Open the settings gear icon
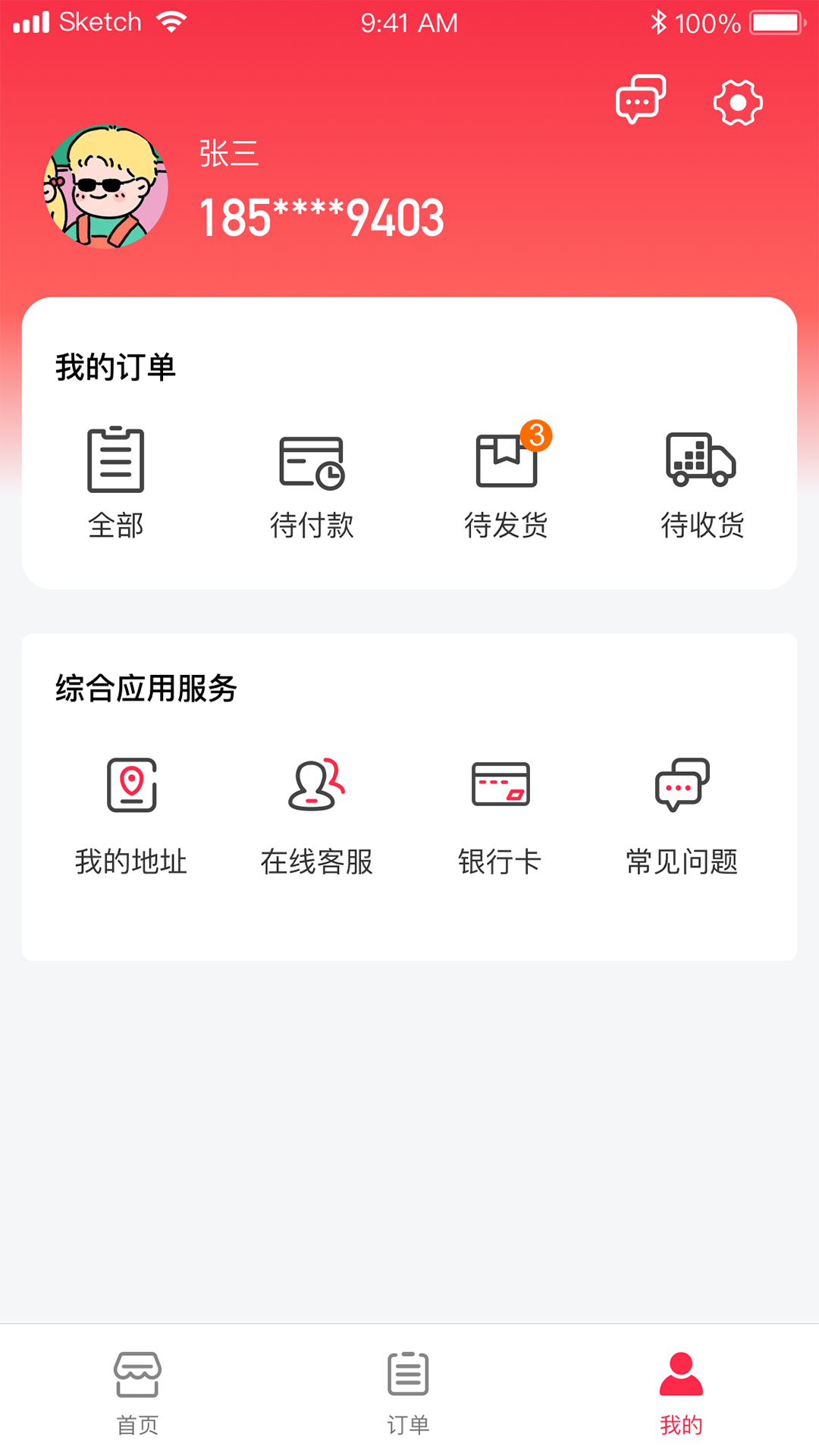819x1456 pixels. pos(736,101)
